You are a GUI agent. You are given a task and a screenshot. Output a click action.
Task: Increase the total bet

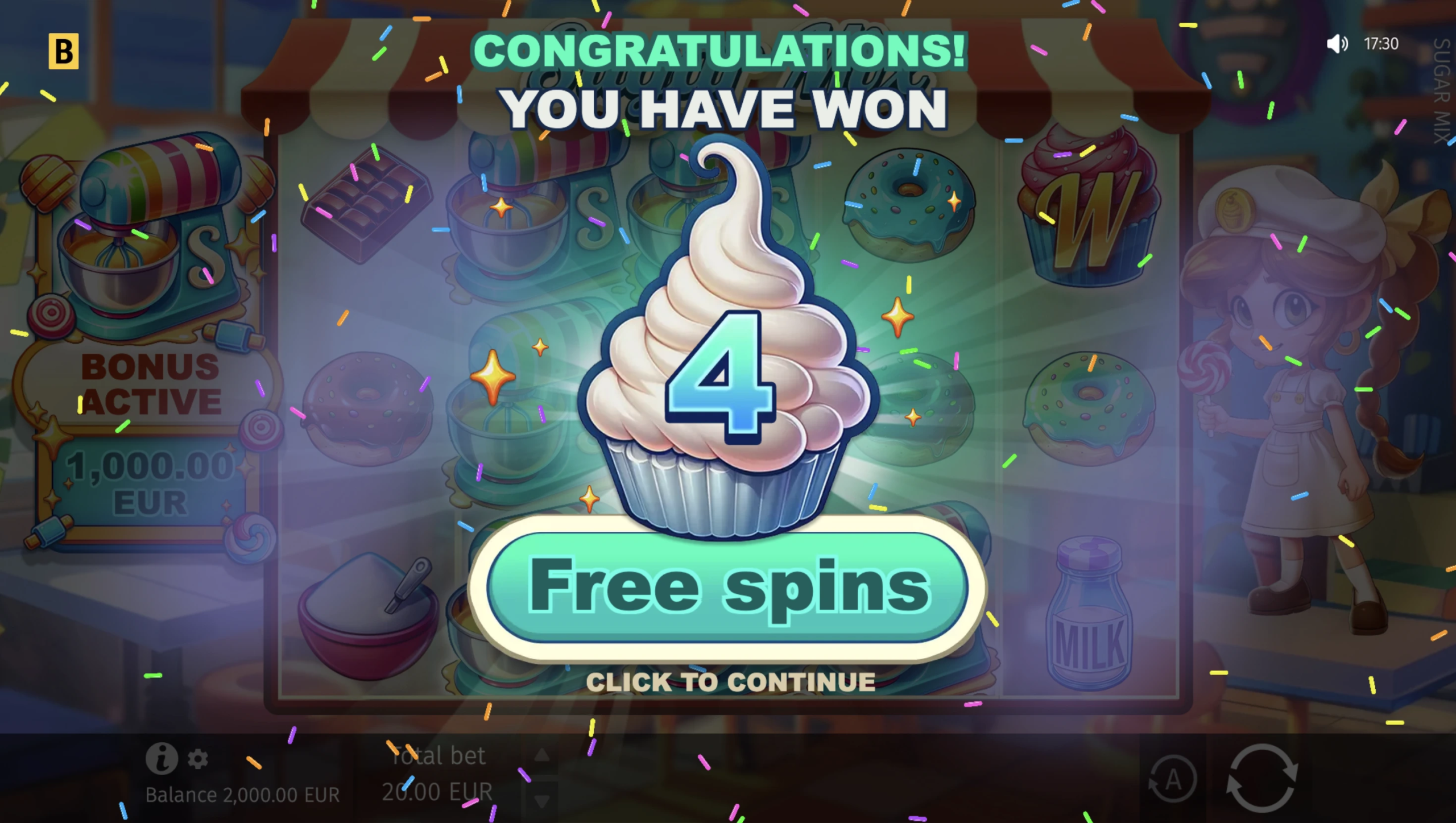coord(542,755)
